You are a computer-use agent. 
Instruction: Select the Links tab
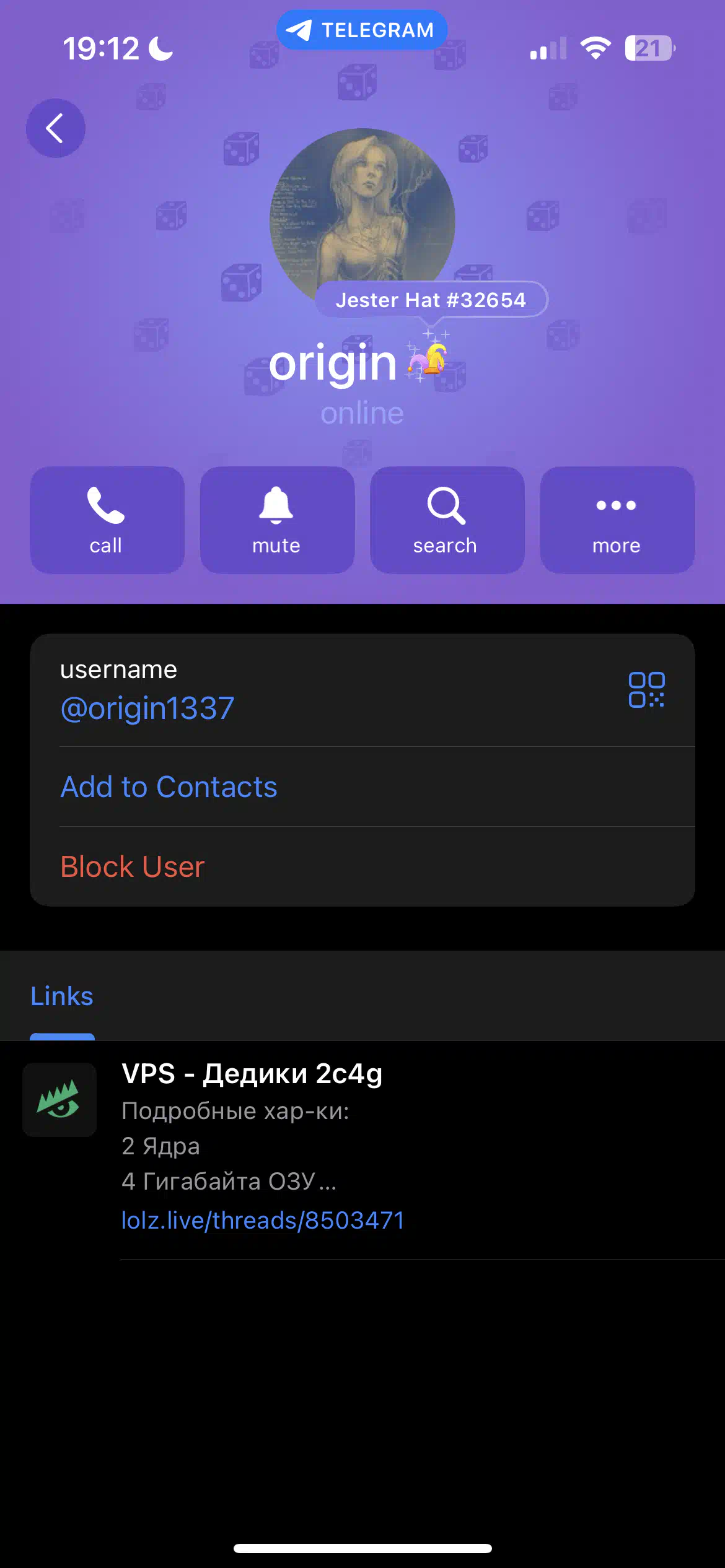(x=62, y=996)
